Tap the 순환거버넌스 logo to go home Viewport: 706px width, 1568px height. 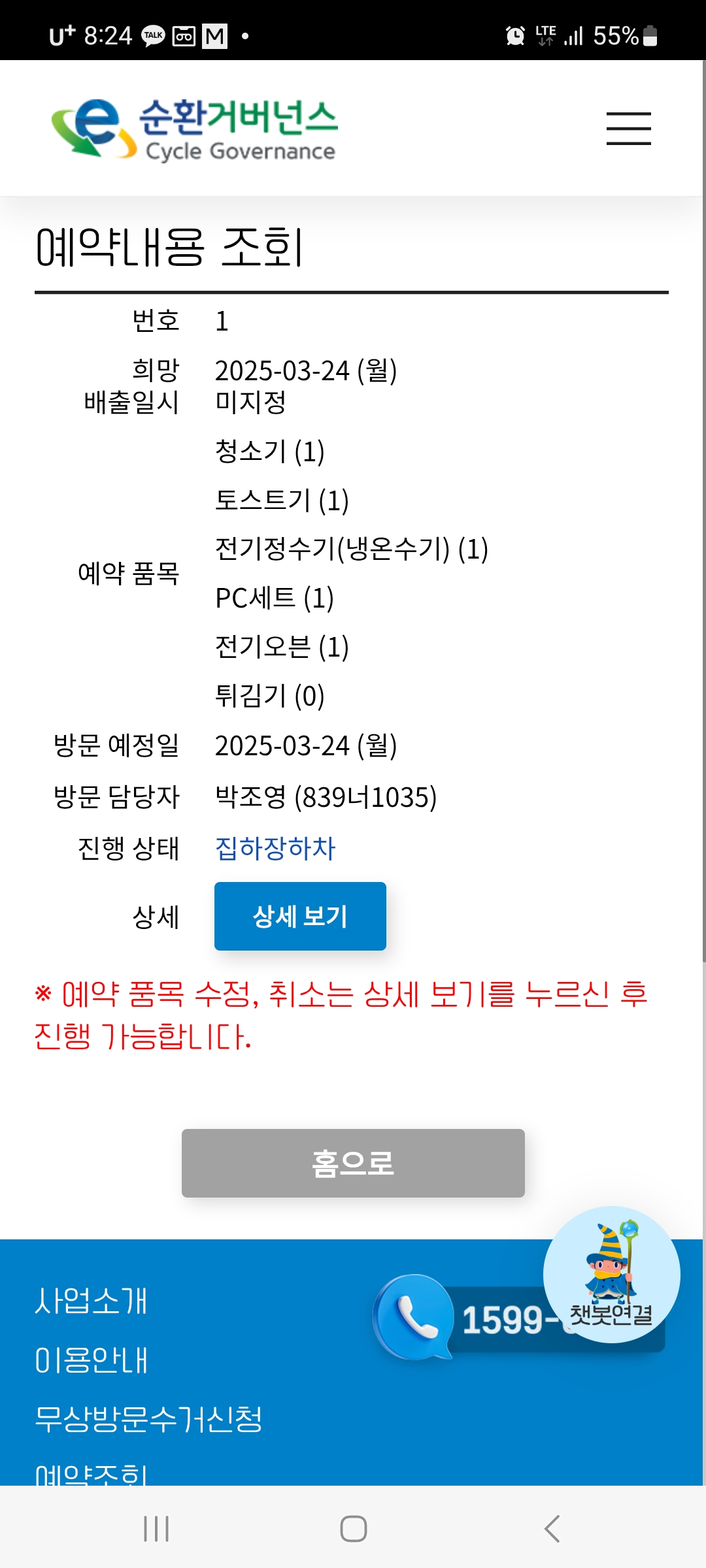194,129
